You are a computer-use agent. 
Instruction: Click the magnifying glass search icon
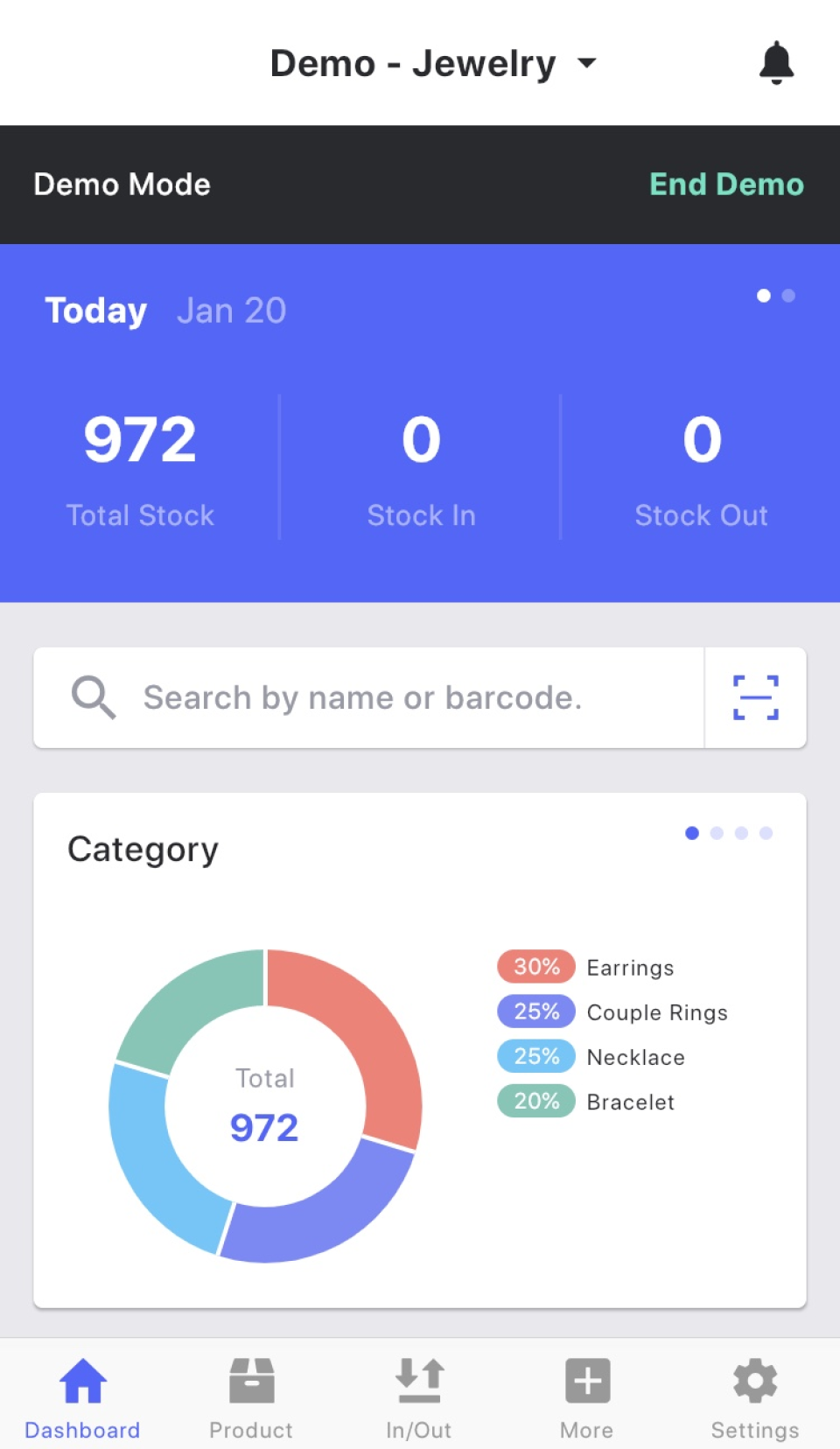tap(92, 697)
